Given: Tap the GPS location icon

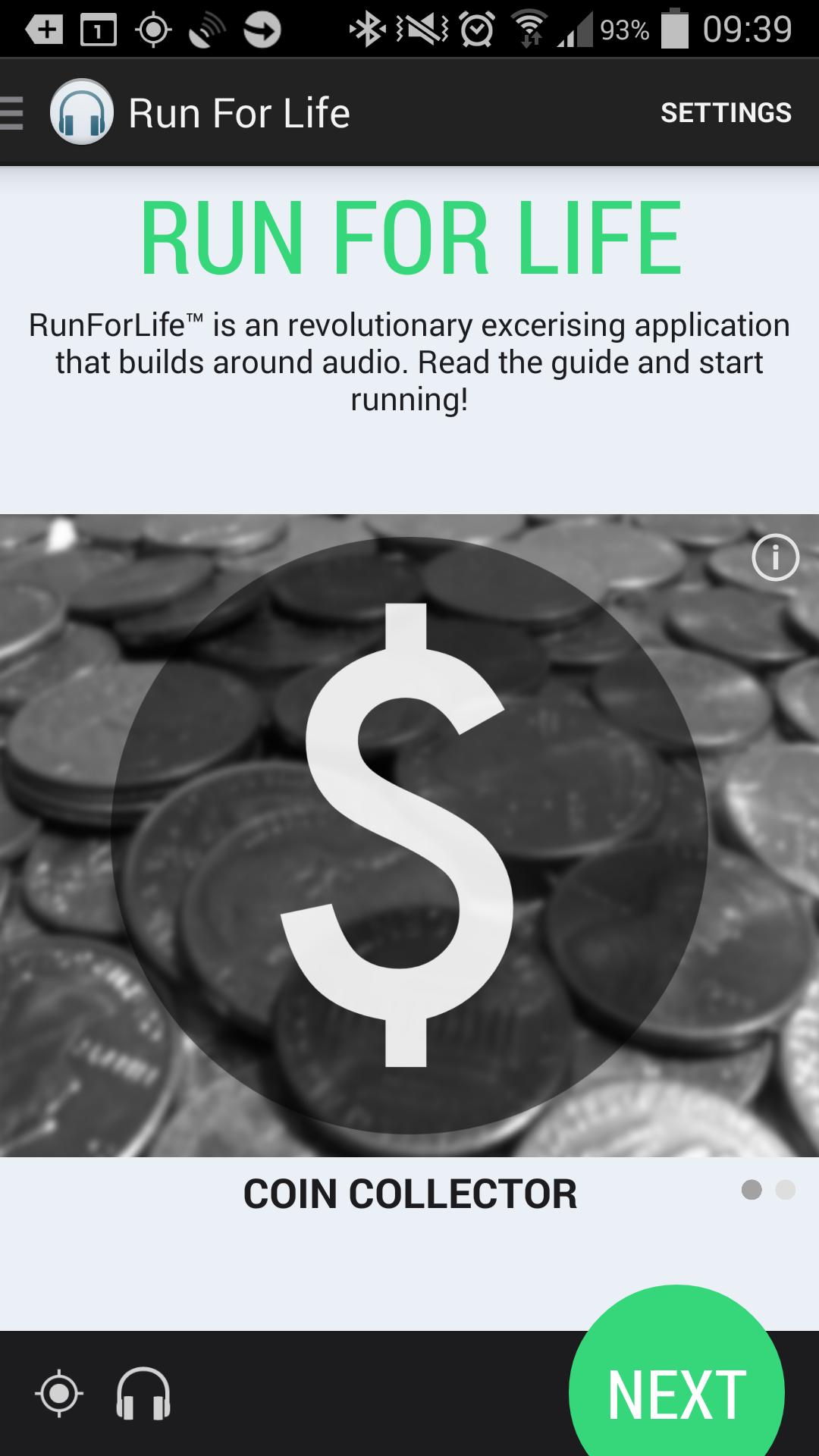Looking at the screenshot, I should point(59,1393).
